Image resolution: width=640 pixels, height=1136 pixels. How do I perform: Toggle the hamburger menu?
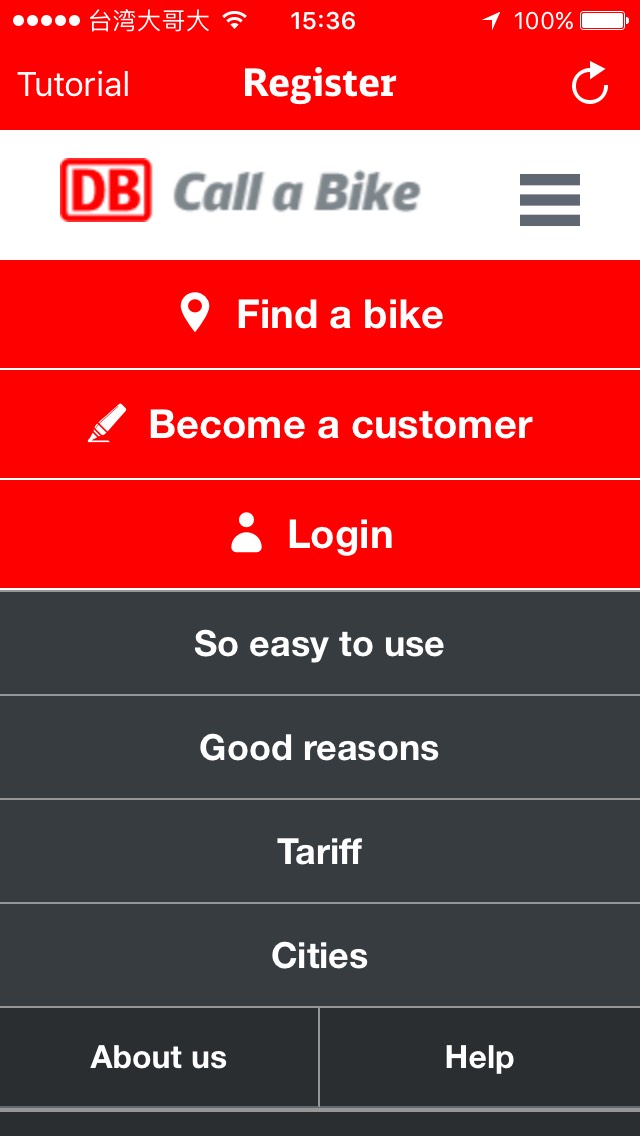point(549,199)
